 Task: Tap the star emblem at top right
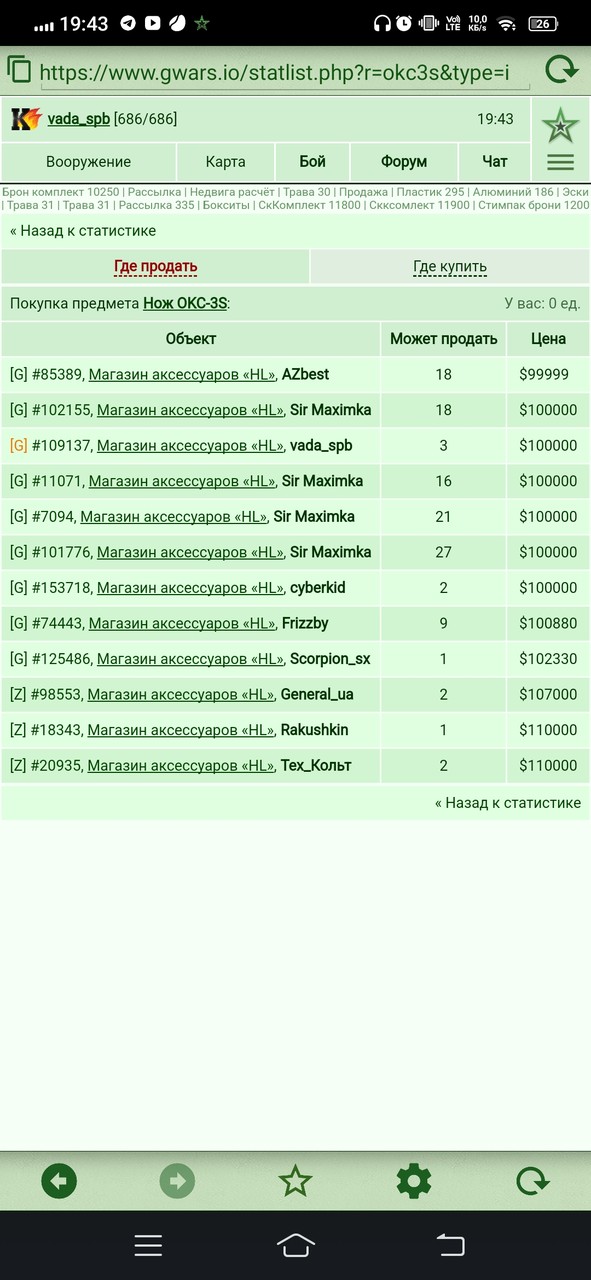point(561,126)
